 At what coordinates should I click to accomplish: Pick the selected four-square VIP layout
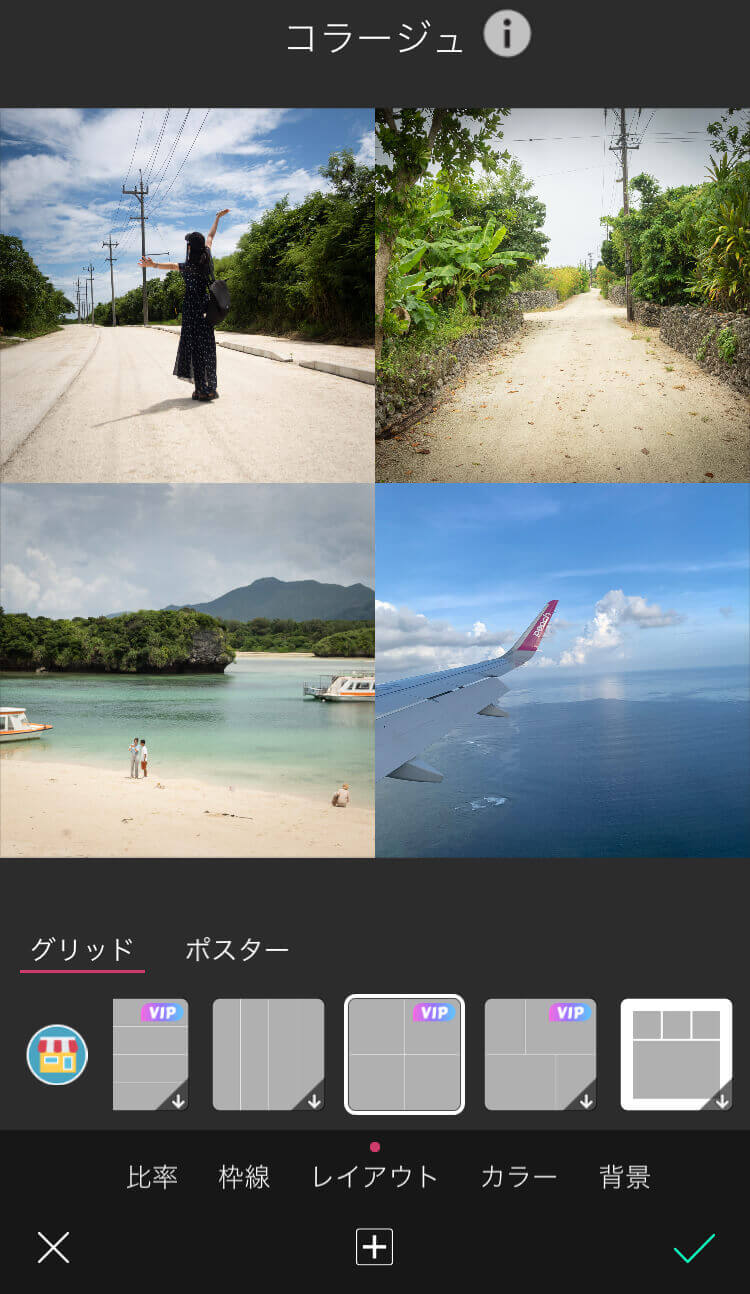pos(404,1054)
